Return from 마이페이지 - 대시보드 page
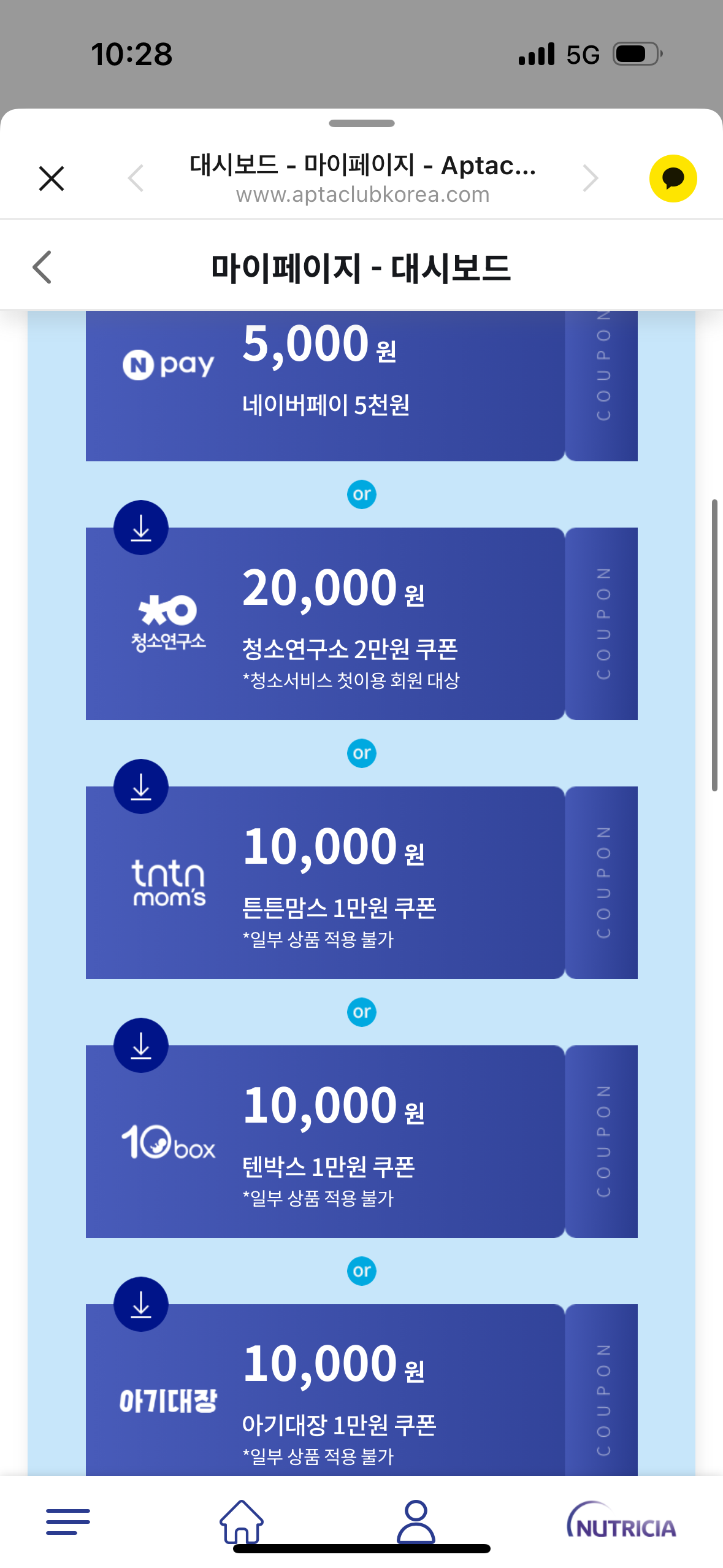The height and width of the screenshot is (1568, 723). (x=42, y=267)
